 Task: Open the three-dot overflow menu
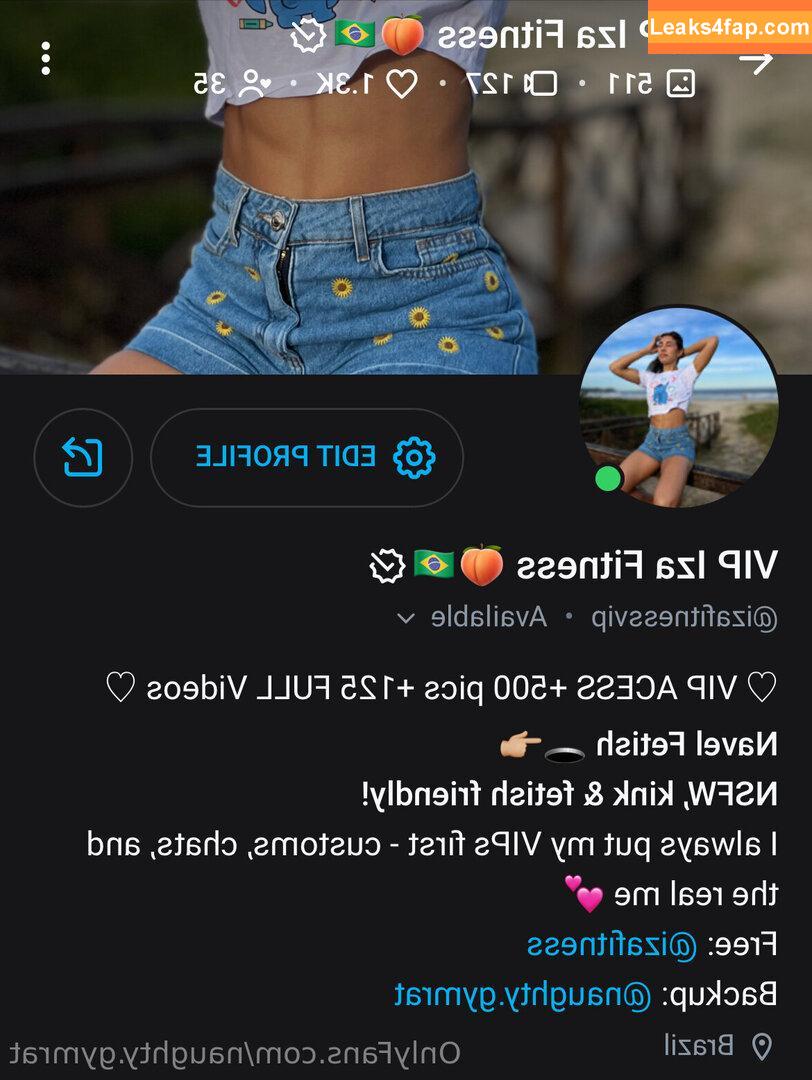pos(46,59)
